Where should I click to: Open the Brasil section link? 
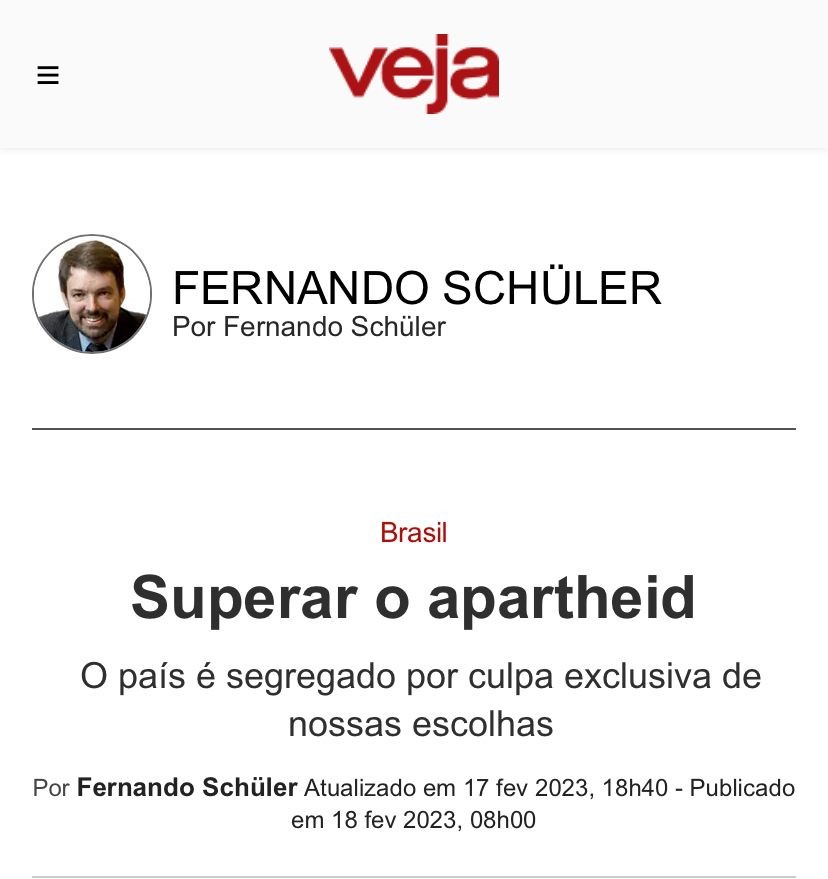(413, 533)
